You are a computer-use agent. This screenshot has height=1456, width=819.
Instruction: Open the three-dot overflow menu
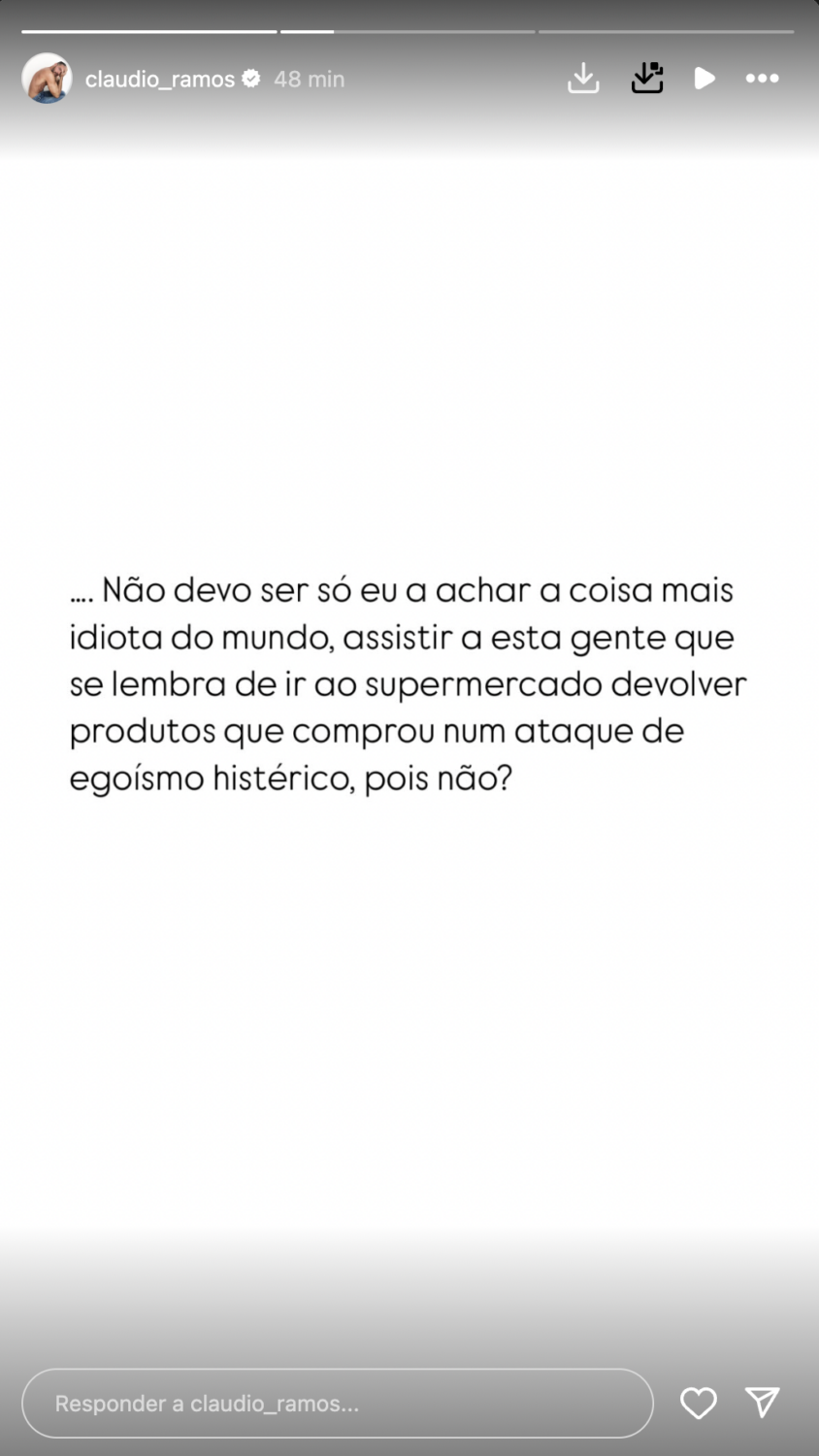[x=763, y=79]
